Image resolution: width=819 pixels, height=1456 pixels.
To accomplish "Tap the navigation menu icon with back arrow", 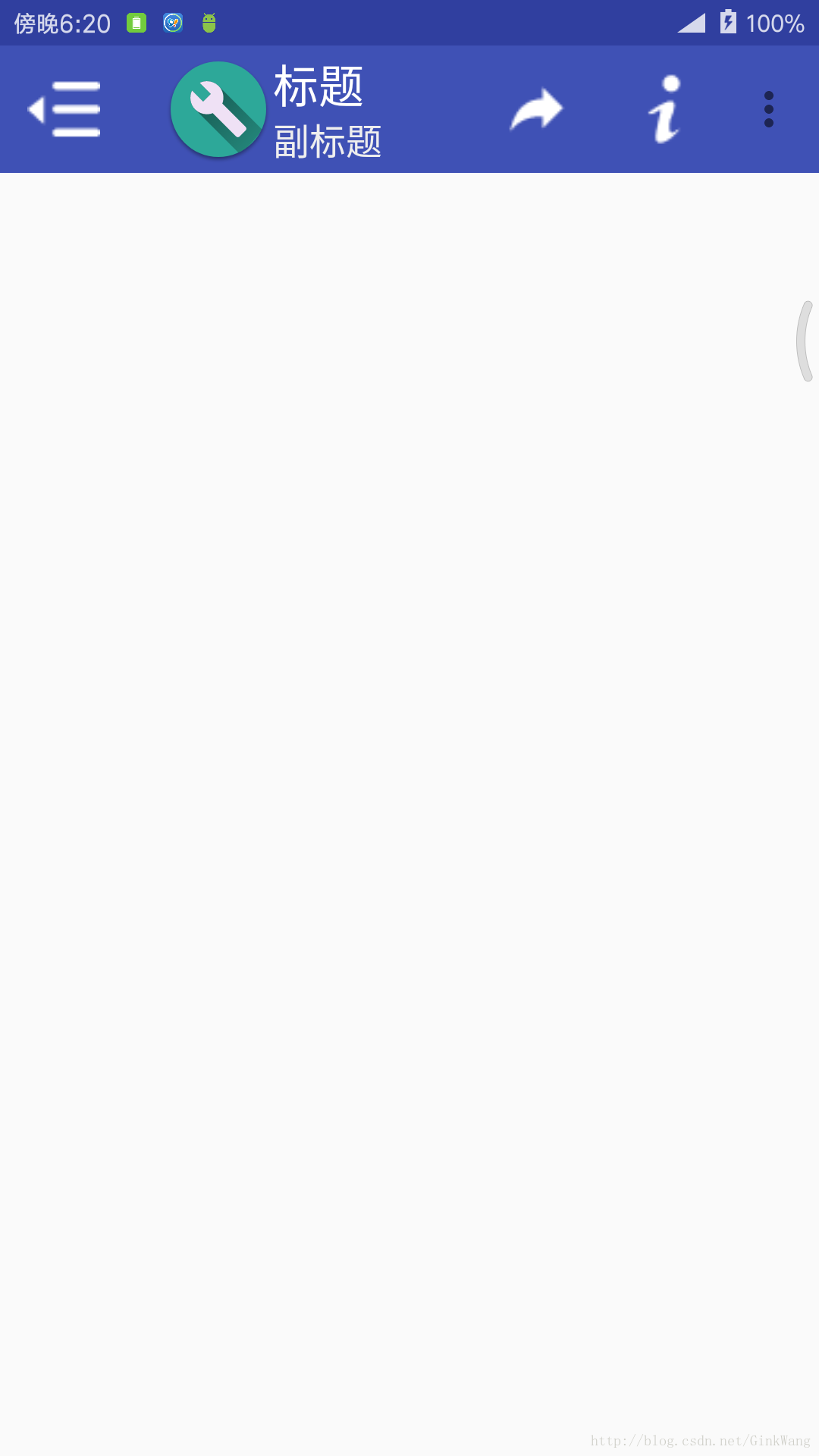I will coord(64,109).
